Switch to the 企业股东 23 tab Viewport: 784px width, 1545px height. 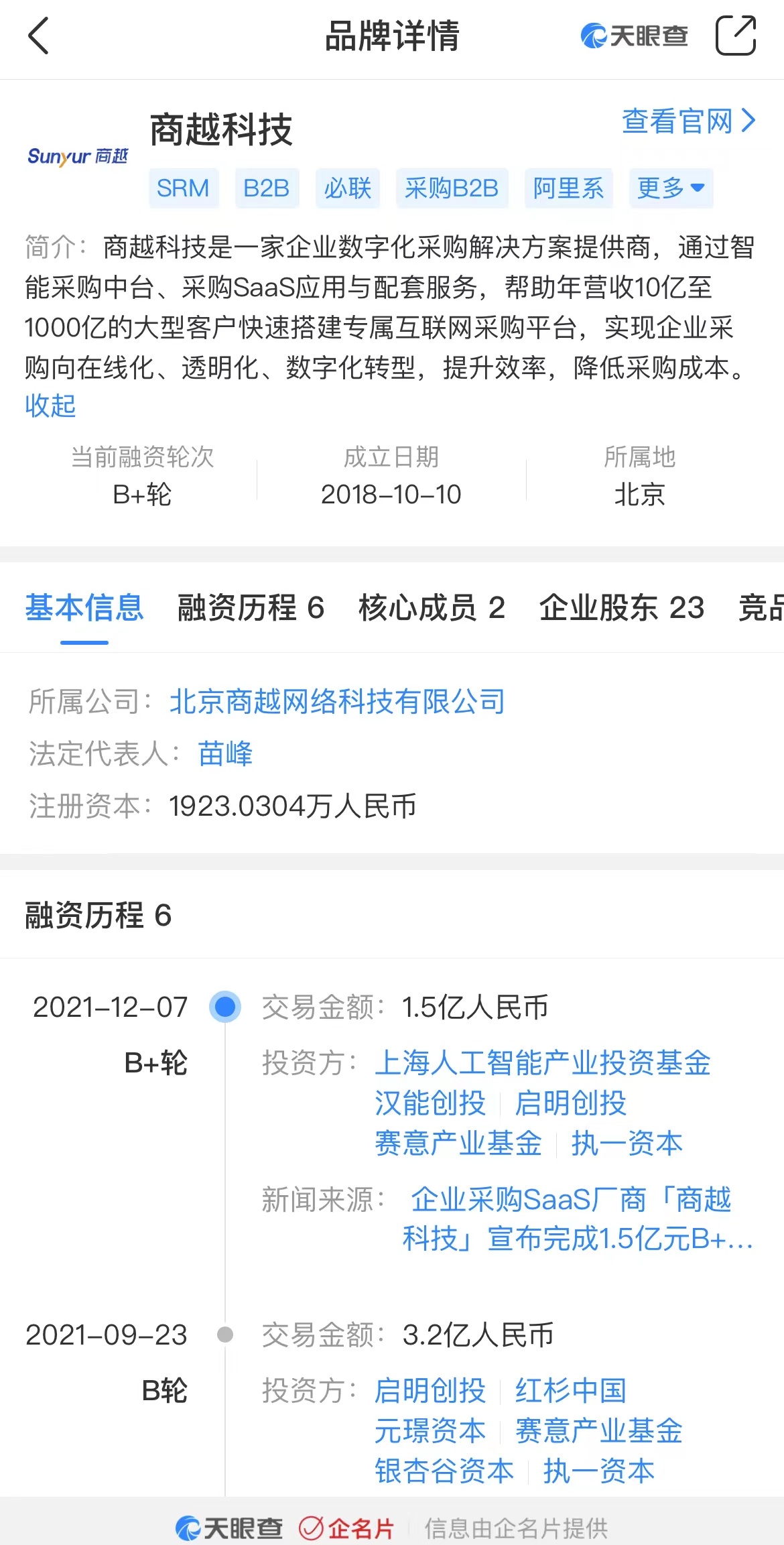[x=622, y=608]
